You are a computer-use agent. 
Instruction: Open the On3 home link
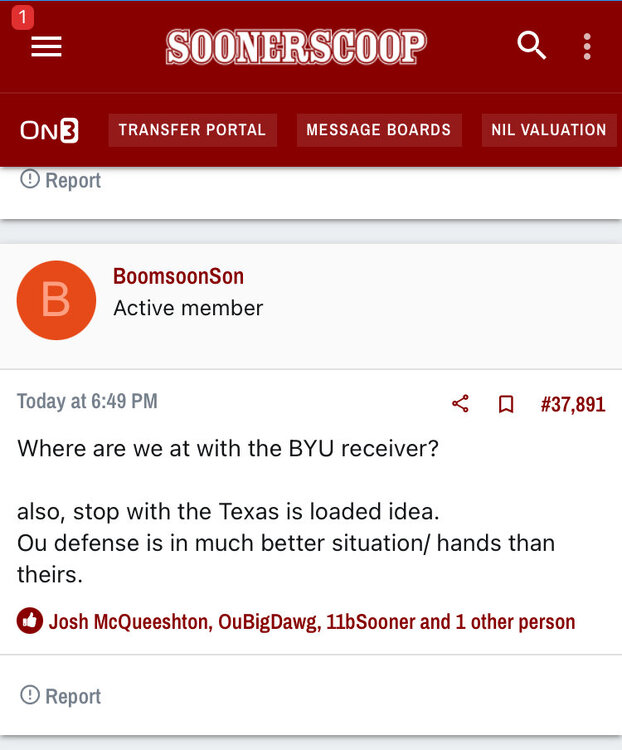(x=50, y=130)
